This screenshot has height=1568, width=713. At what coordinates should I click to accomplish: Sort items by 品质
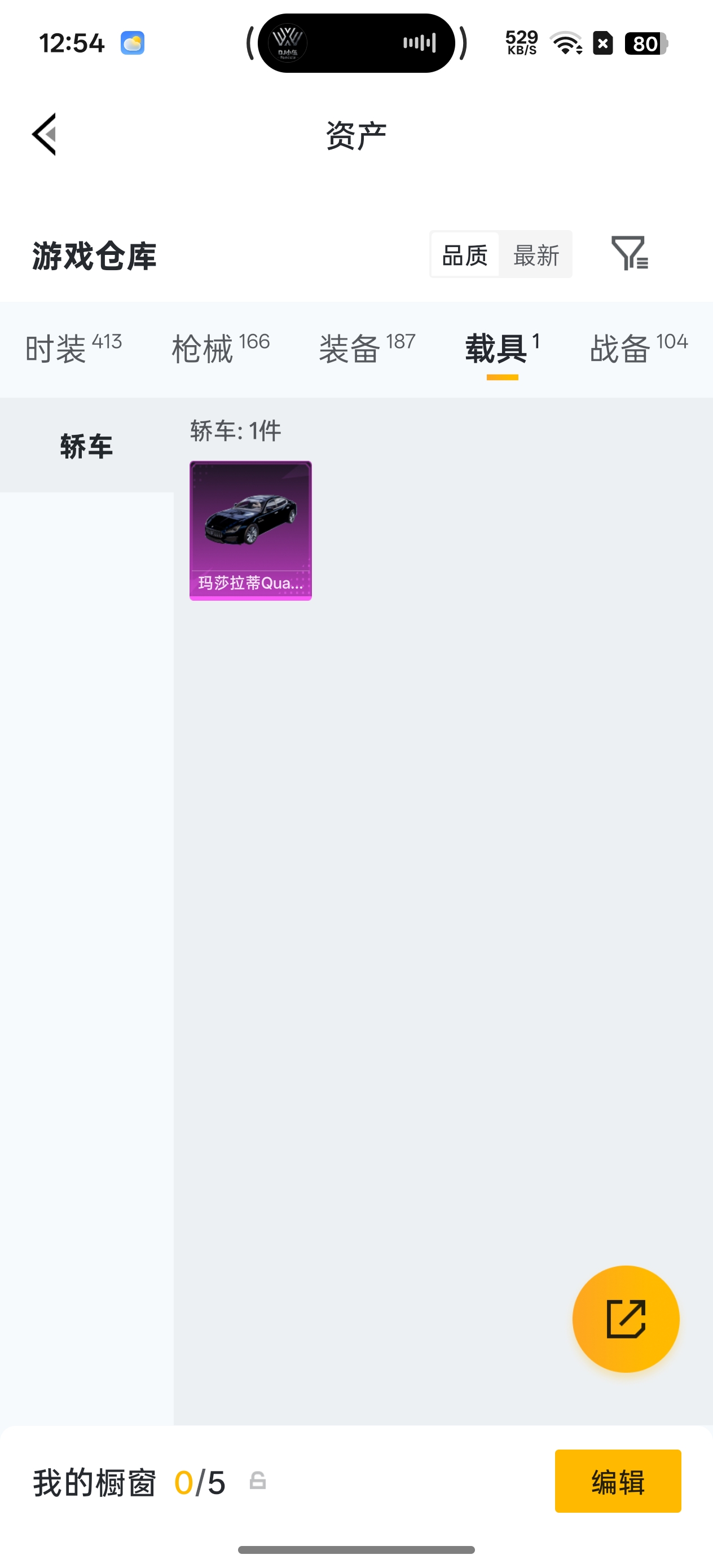tap(465, 255)
